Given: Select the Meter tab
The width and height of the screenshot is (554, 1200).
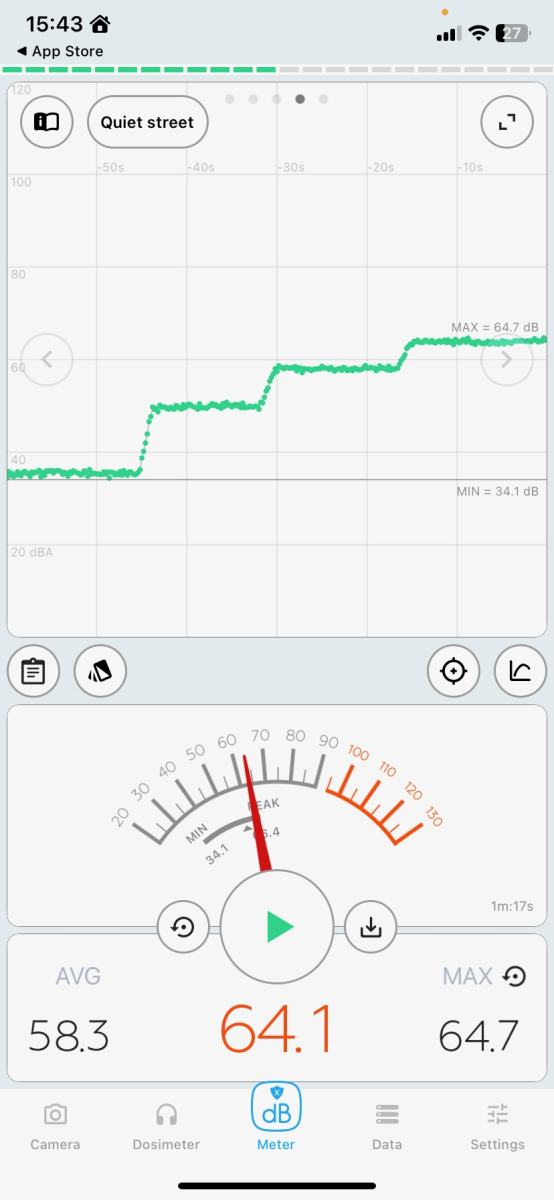Looking at the screenshot, I should click(276, 1119).
